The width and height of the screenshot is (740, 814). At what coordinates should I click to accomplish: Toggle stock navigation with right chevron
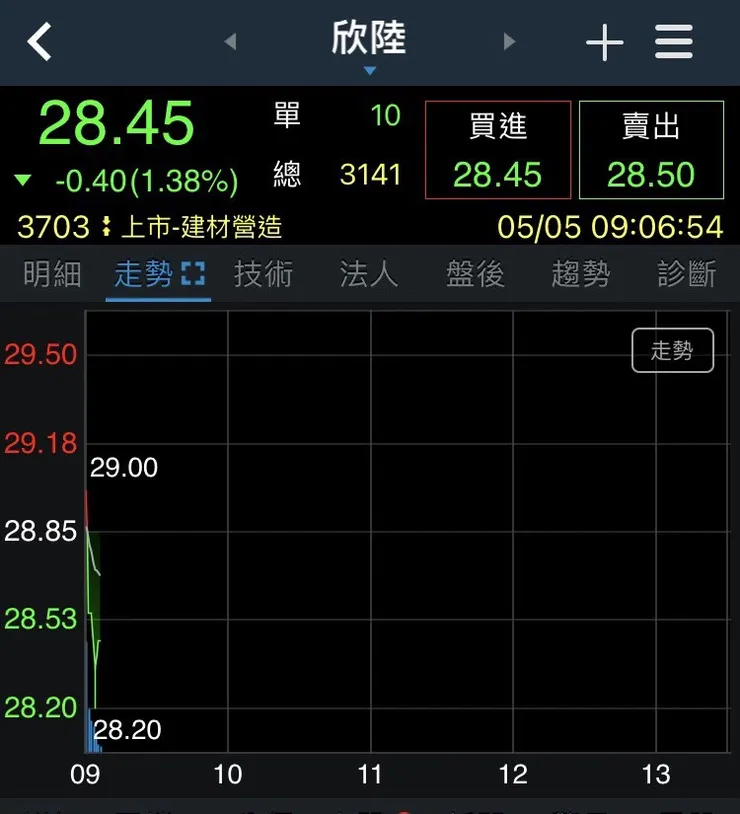tap(509, 41)
